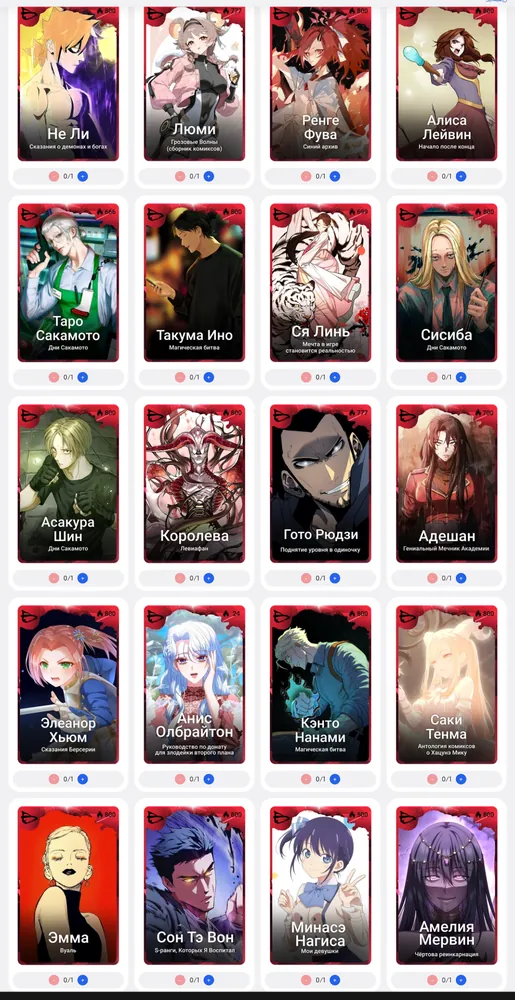The image size is (515, 1000).
Task: Open the Эмма card from Вуаль
Action: point(68,885)
